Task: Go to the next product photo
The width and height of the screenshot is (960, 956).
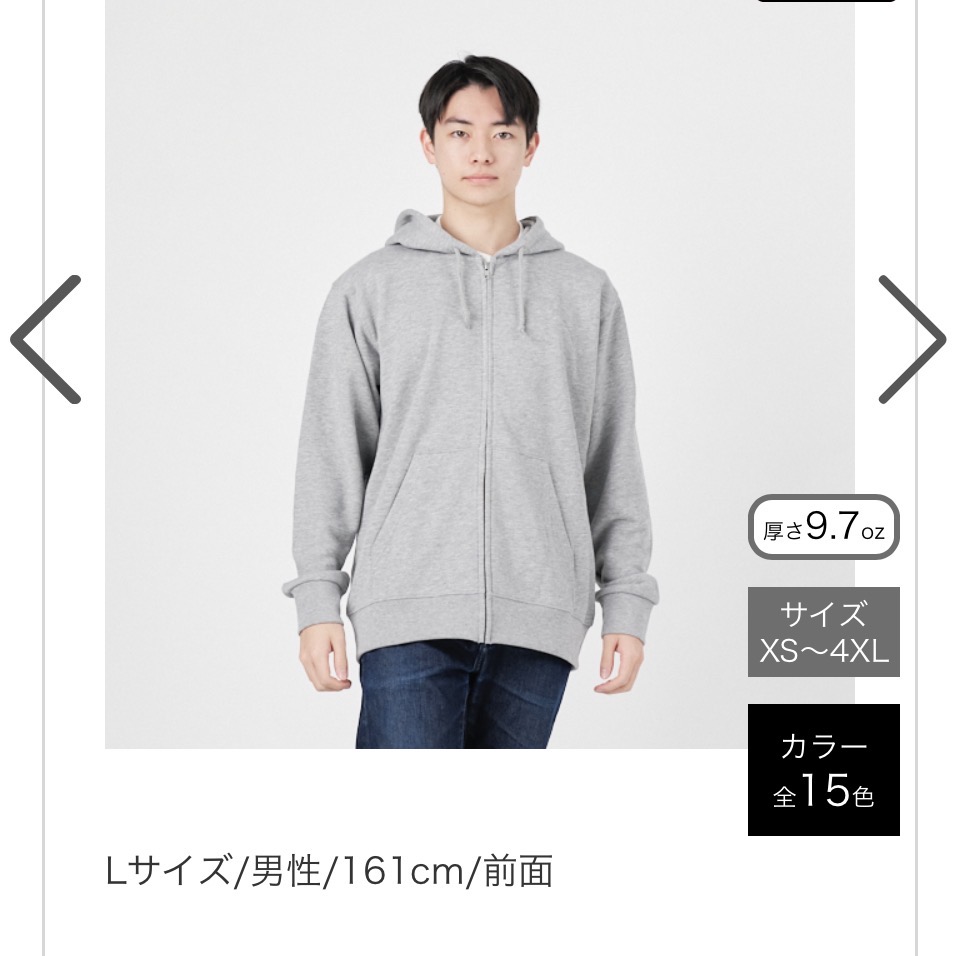Action: tap(911, 340)
